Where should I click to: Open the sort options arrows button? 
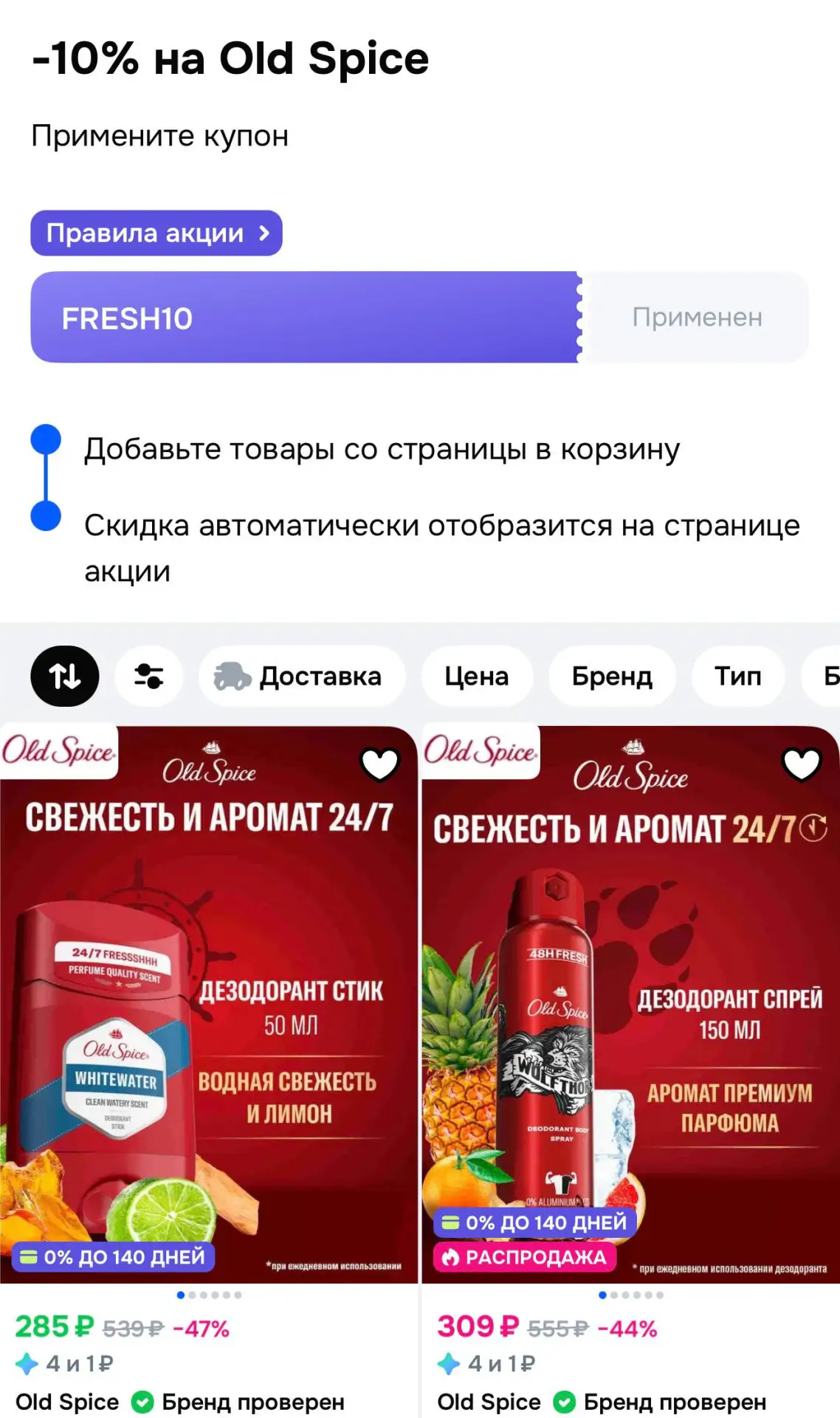(x=65, y=676)
